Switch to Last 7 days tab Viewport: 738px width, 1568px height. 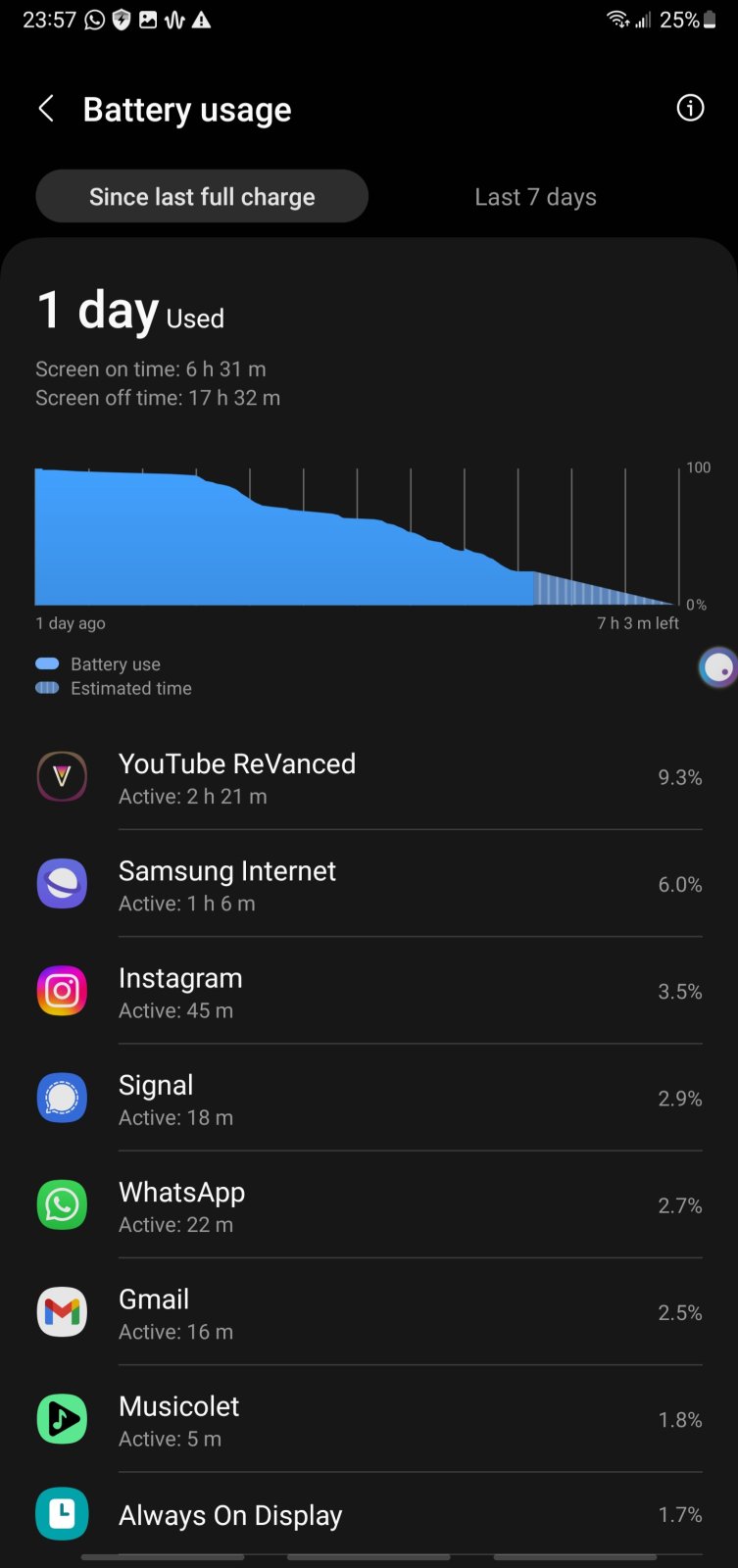pyautogui.click(x=535, y=197)
